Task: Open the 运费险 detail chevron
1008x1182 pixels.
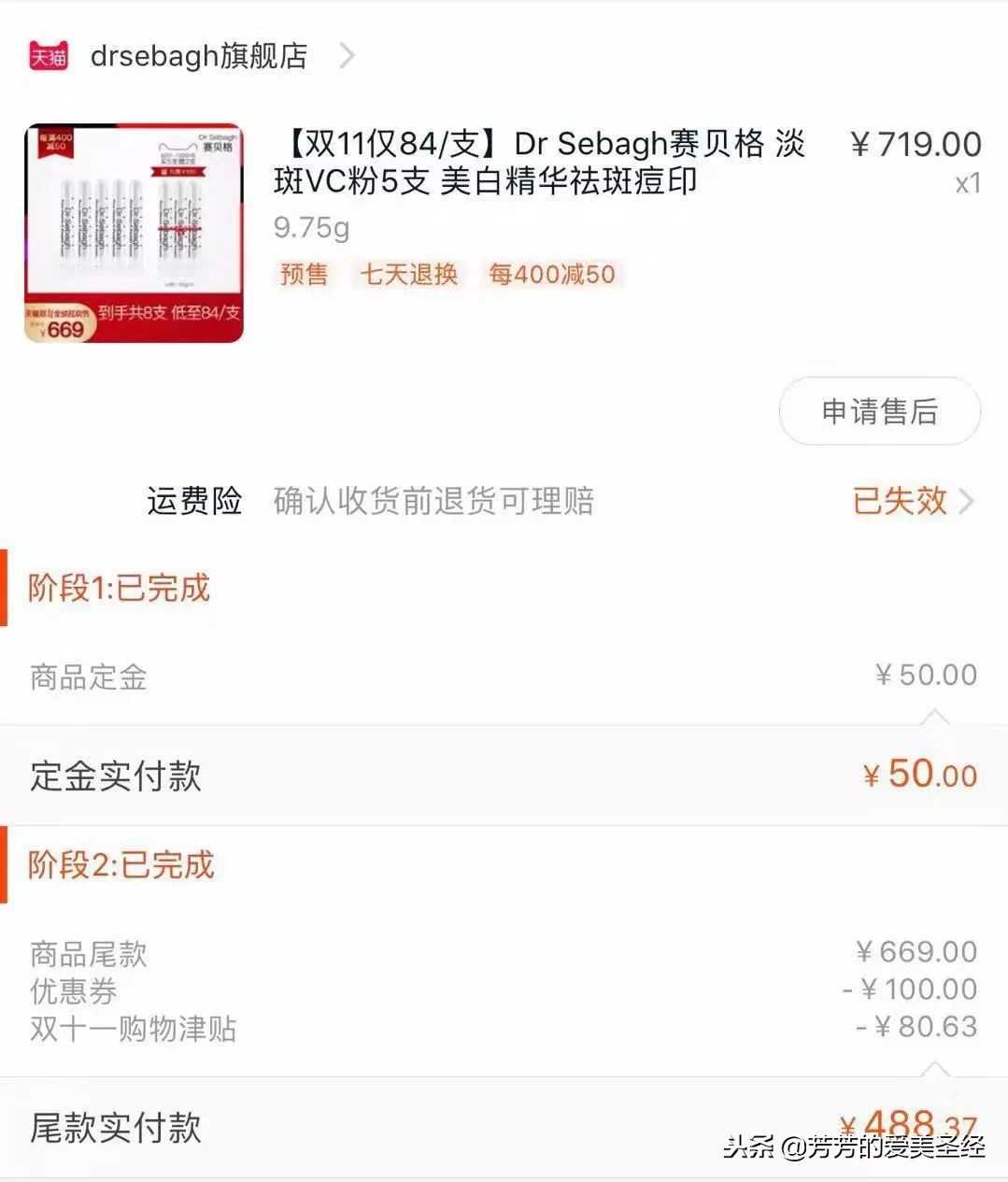Action: pyautogui.click(x=969, y=502)
